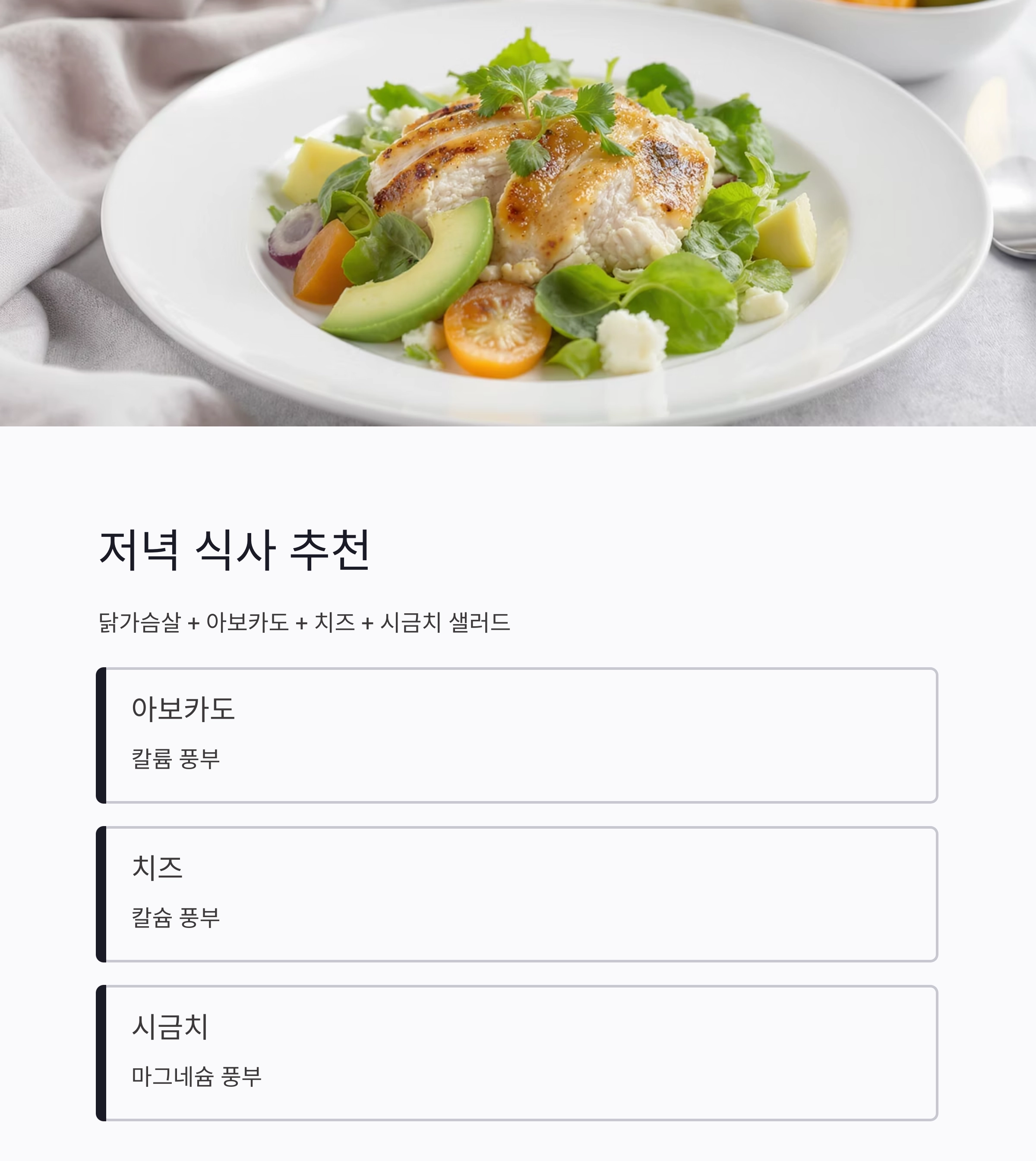1036x1161 pixels.
Task: Click the dark accent bar on 아보카도 card
Action: (x=102, y=734)
